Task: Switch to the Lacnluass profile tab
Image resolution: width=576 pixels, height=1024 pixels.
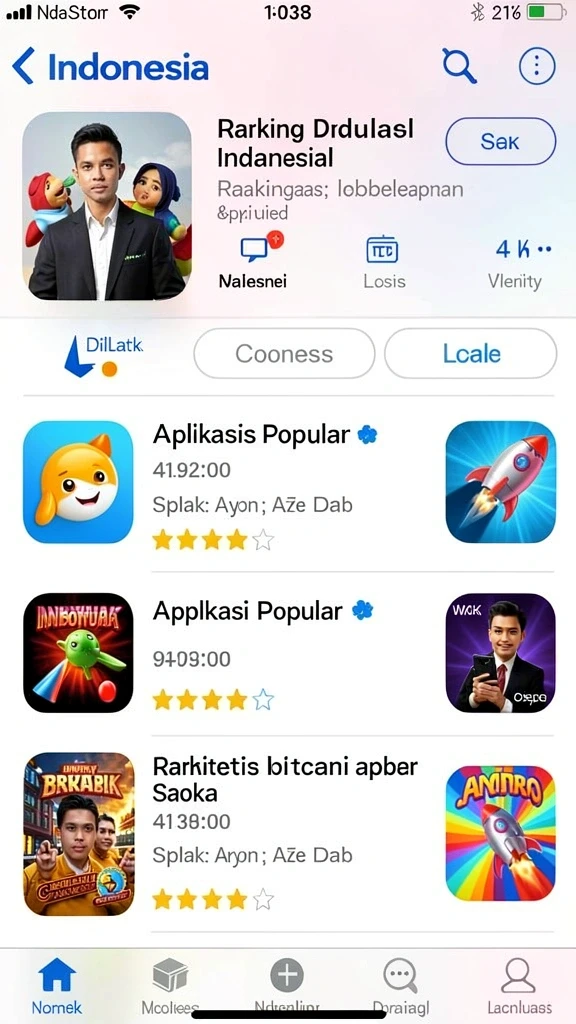Action: 519,985
